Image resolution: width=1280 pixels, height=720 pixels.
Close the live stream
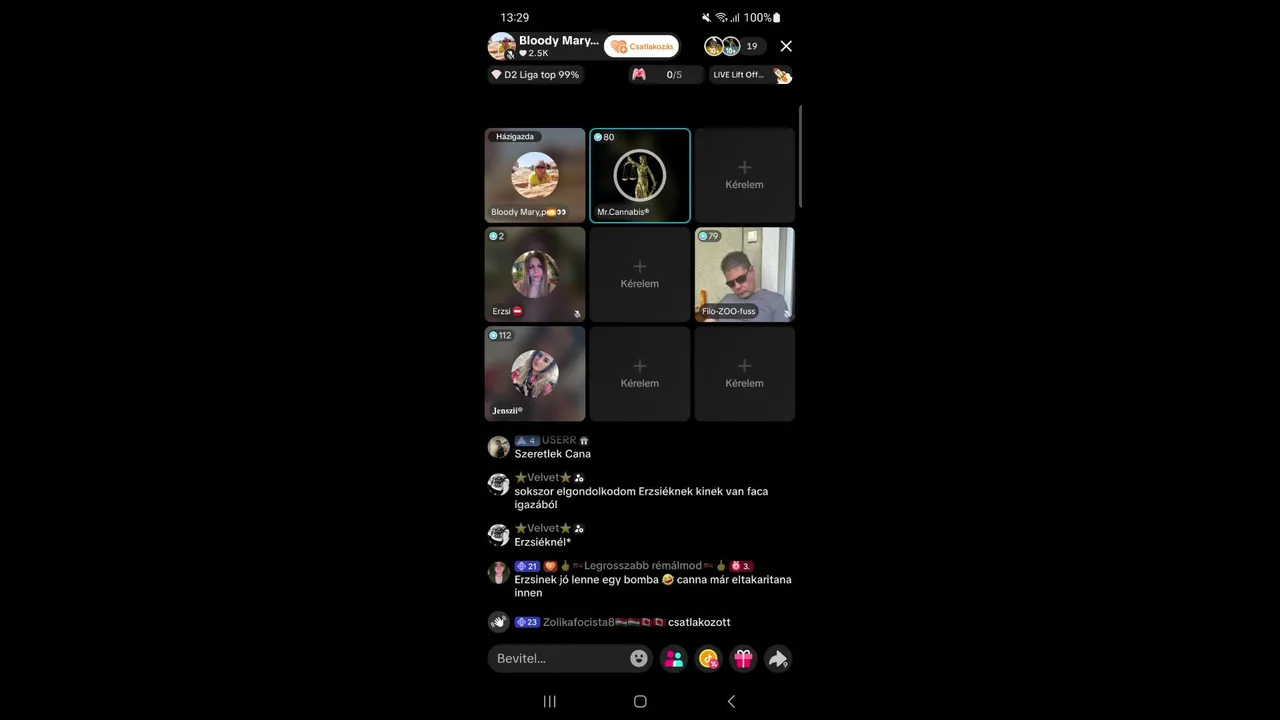pyautogui.click(x=786, y=46)
